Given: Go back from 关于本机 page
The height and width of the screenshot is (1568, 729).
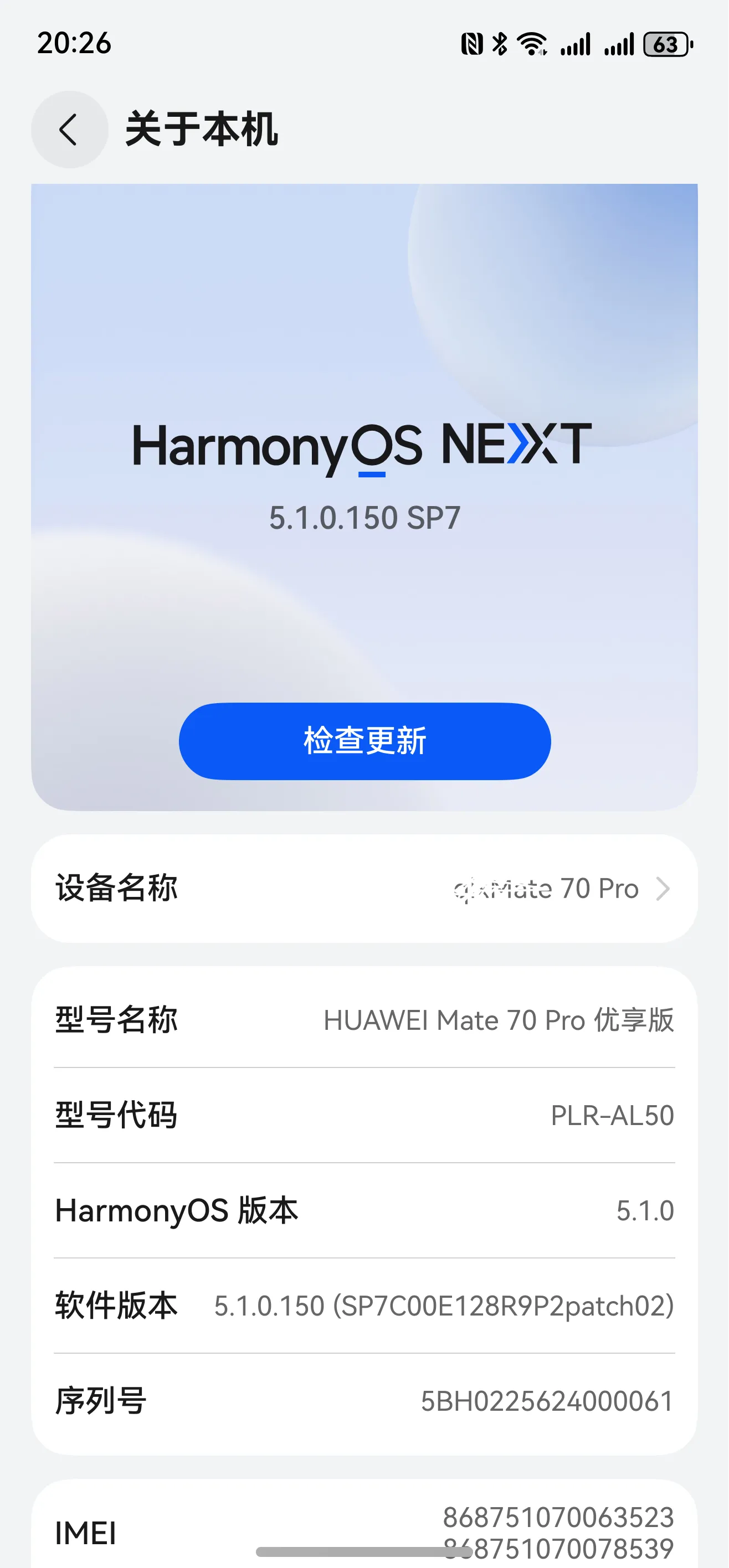Looking at the screenshot, I should pos(69,130).
